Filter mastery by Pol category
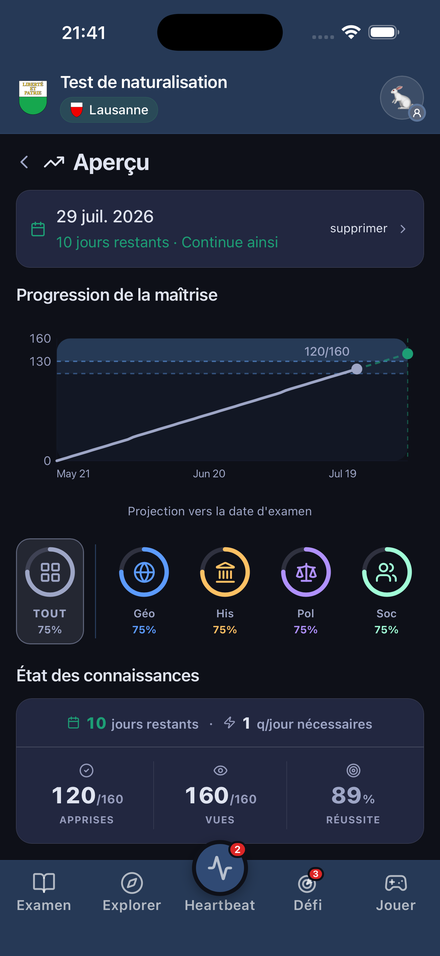This screenshot has width=440, height=956. pos(306,591)
